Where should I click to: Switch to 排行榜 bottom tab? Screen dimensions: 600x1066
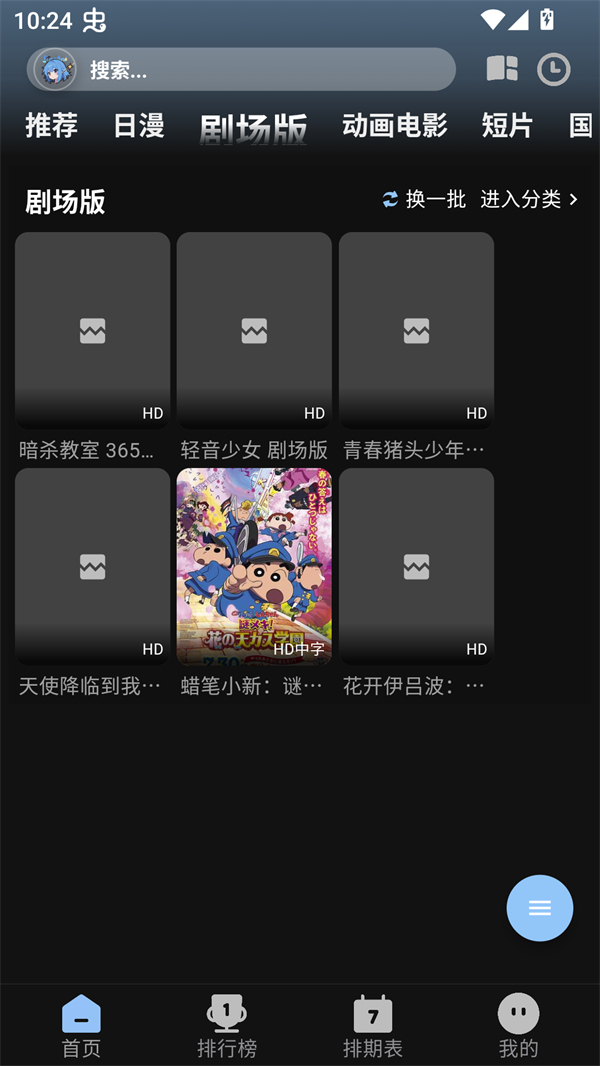coord(227,1027)
